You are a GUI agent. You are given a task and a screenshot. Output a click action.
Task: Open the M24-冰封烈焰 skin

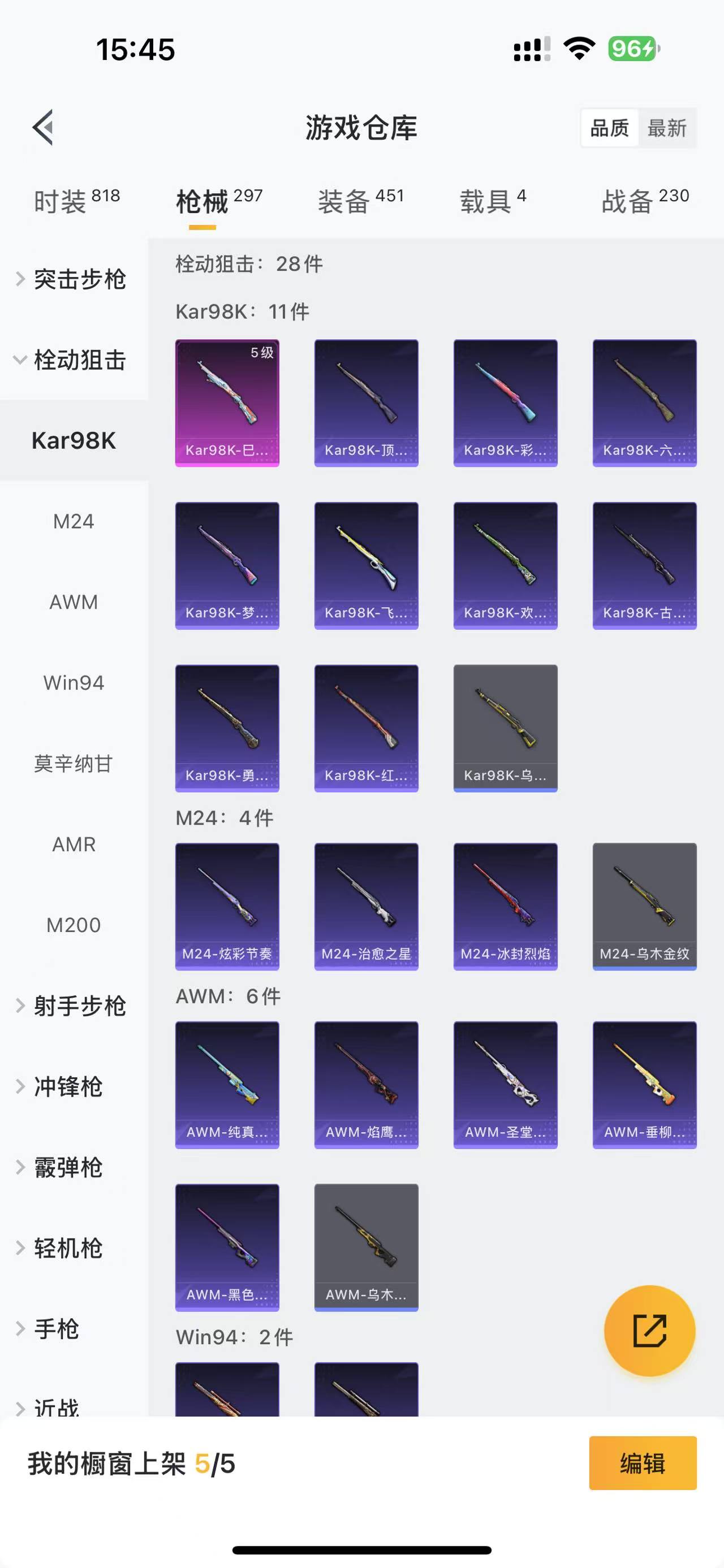tap(505, 906)
